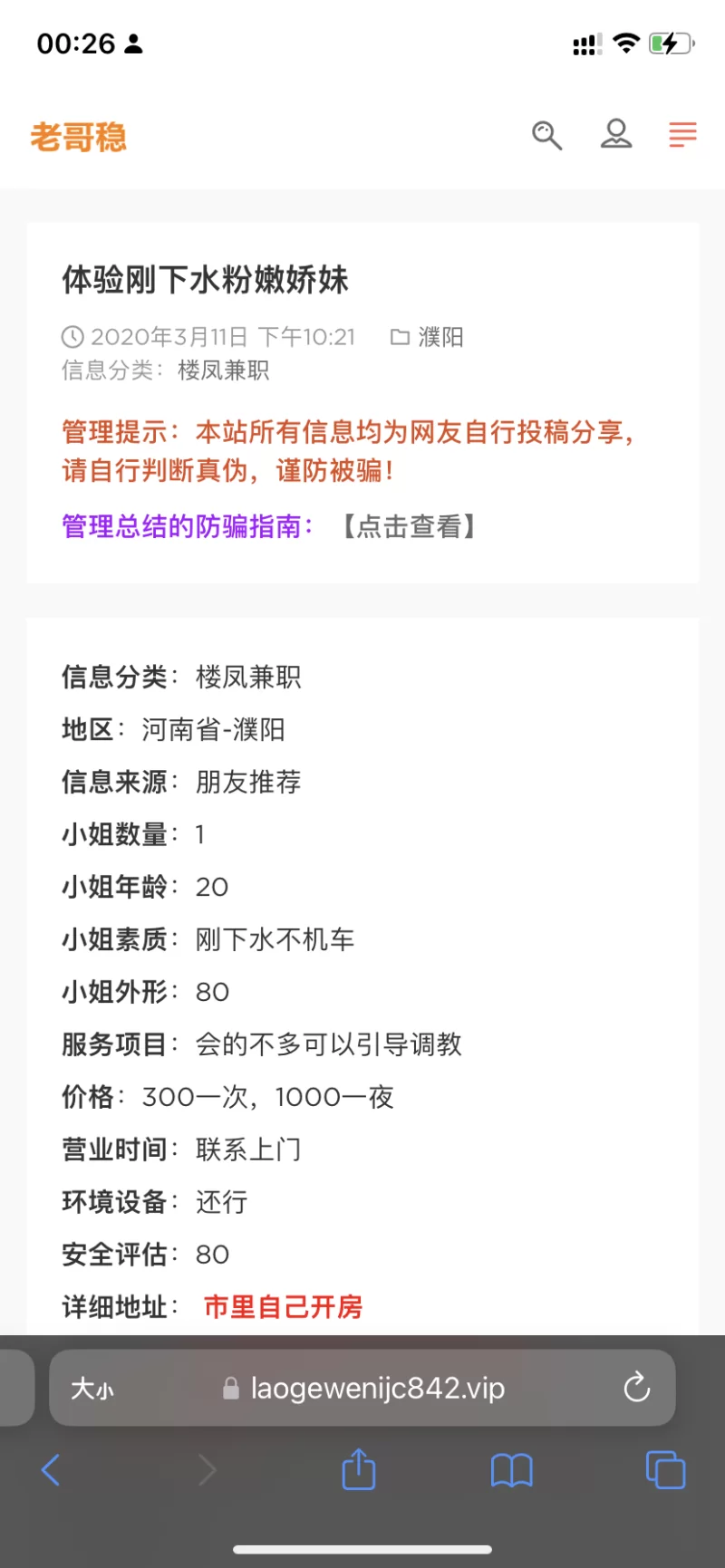Share this page from Safari
The width and height of the screenshot is (725, 1568).
359,1469
